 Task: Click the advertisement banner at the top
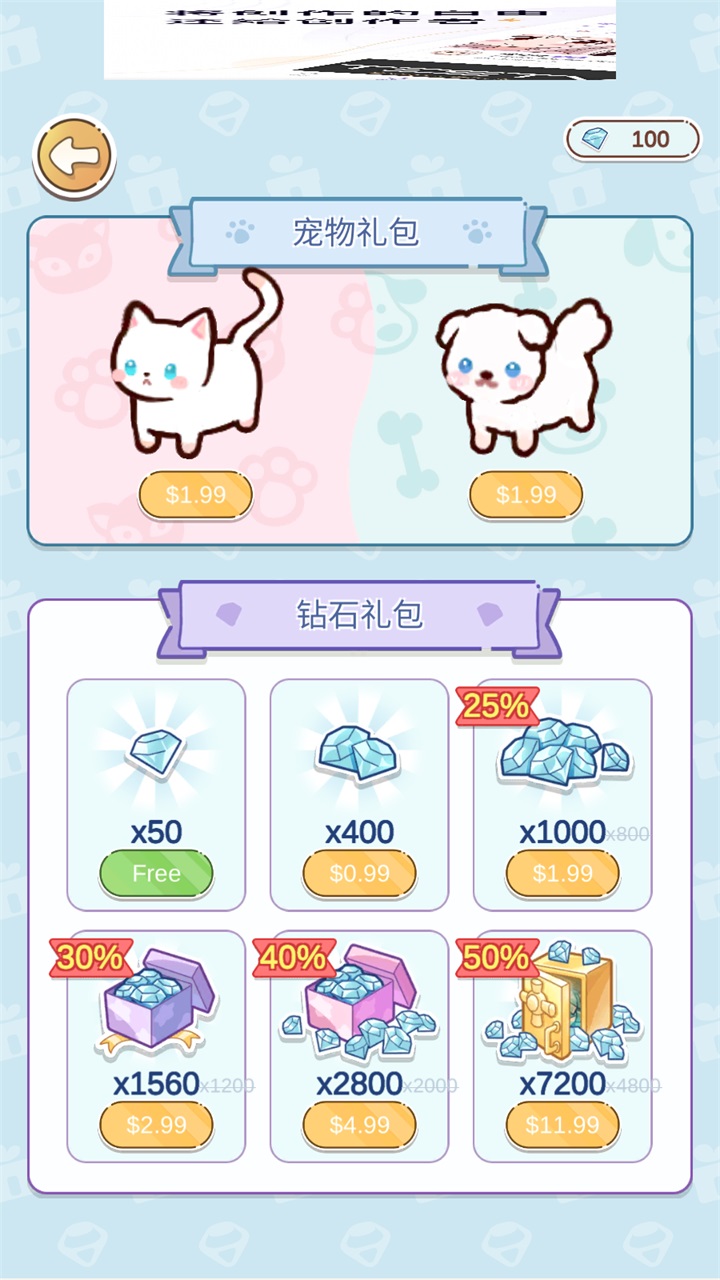click(x=360, y=40)
